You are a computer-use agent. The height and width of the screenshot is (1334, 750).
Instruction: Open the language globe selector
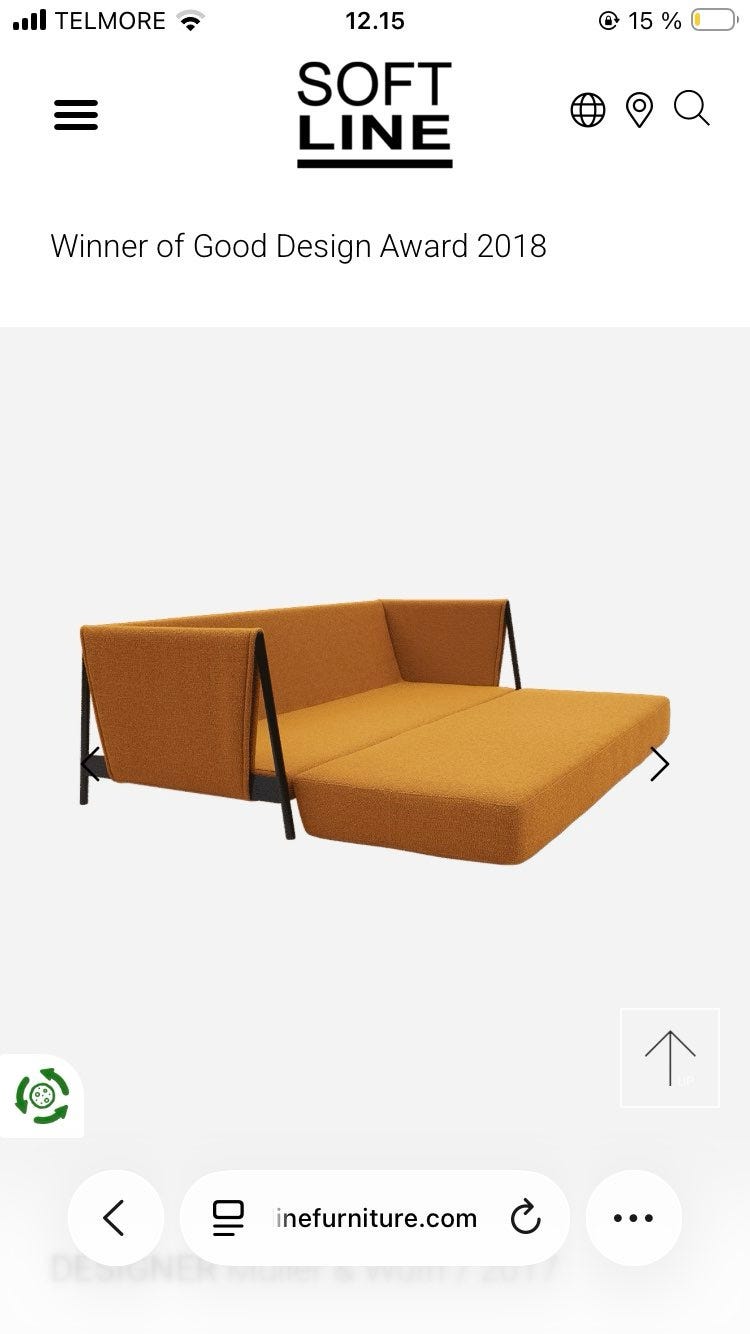tap(588, 110)
